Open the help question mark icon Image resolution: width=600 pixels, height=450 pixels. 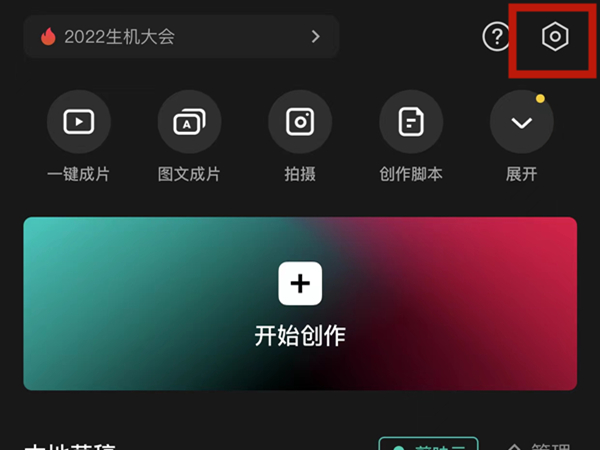(496, 38)
